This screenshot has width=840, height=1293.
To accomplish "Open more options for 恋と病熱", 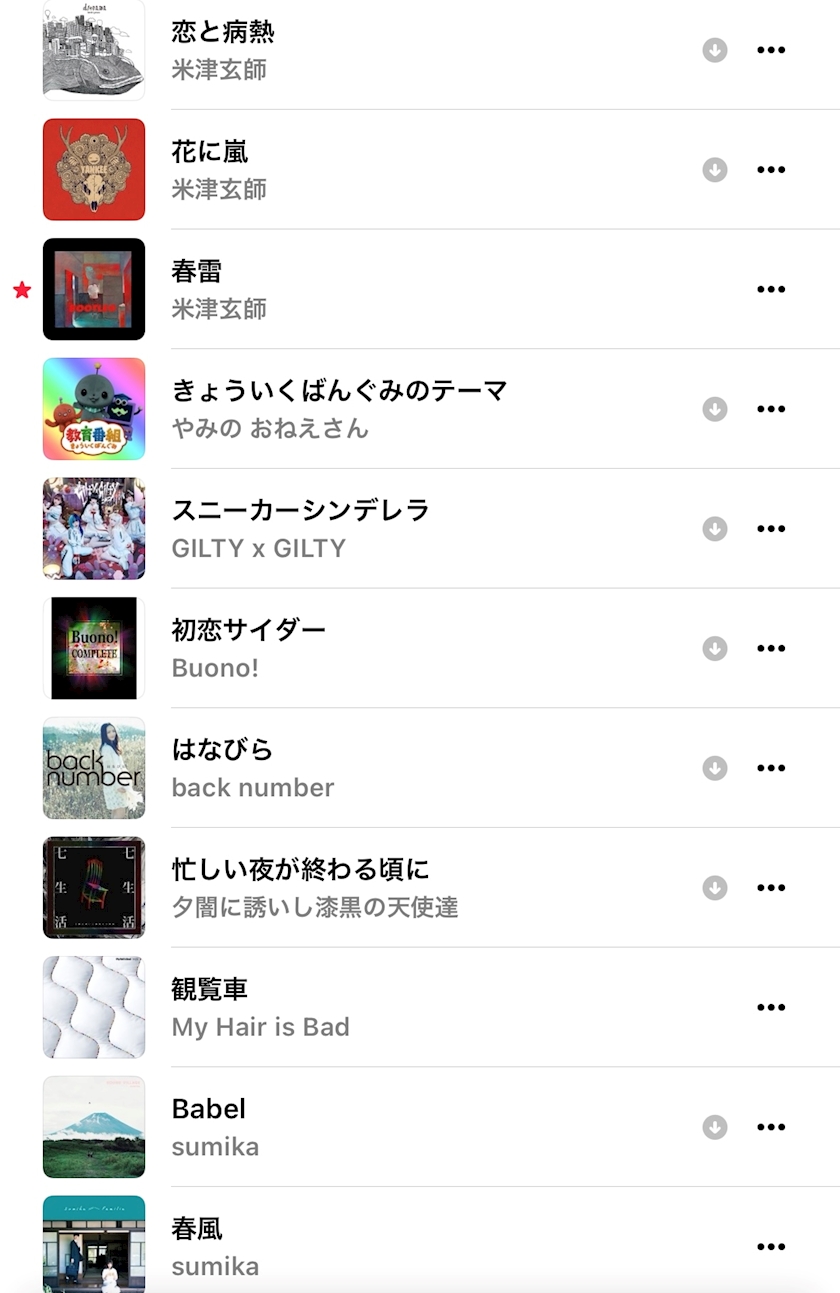I will point(771,50).
